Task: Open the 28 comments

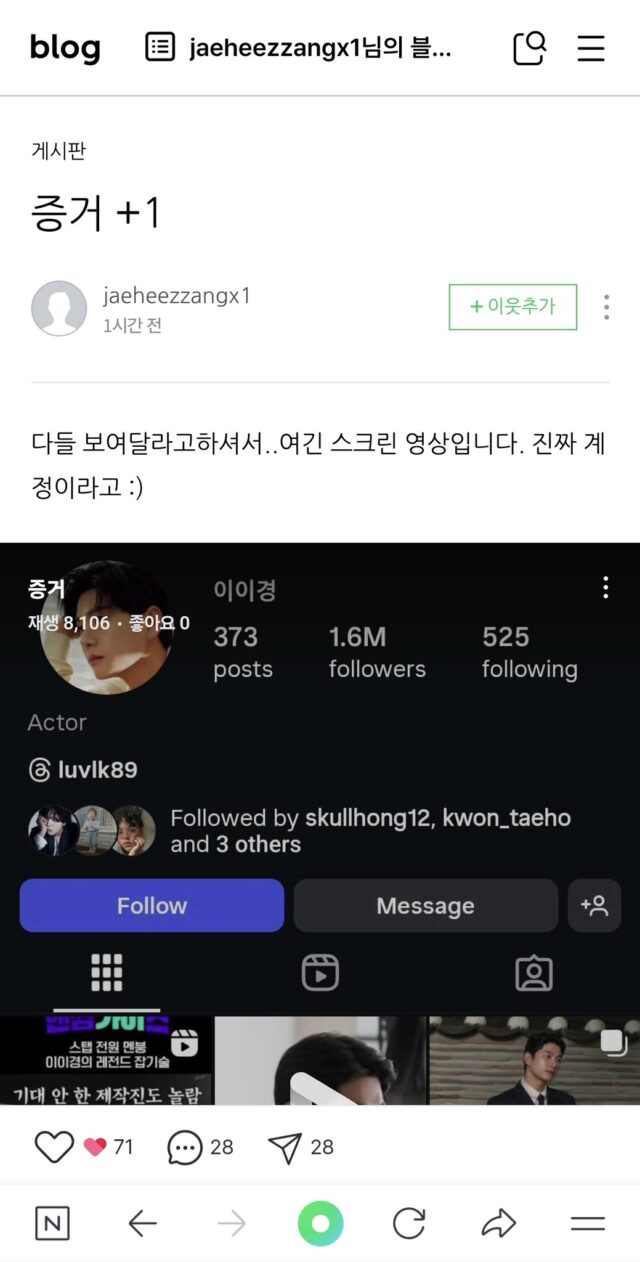Action: point(185,1147)
